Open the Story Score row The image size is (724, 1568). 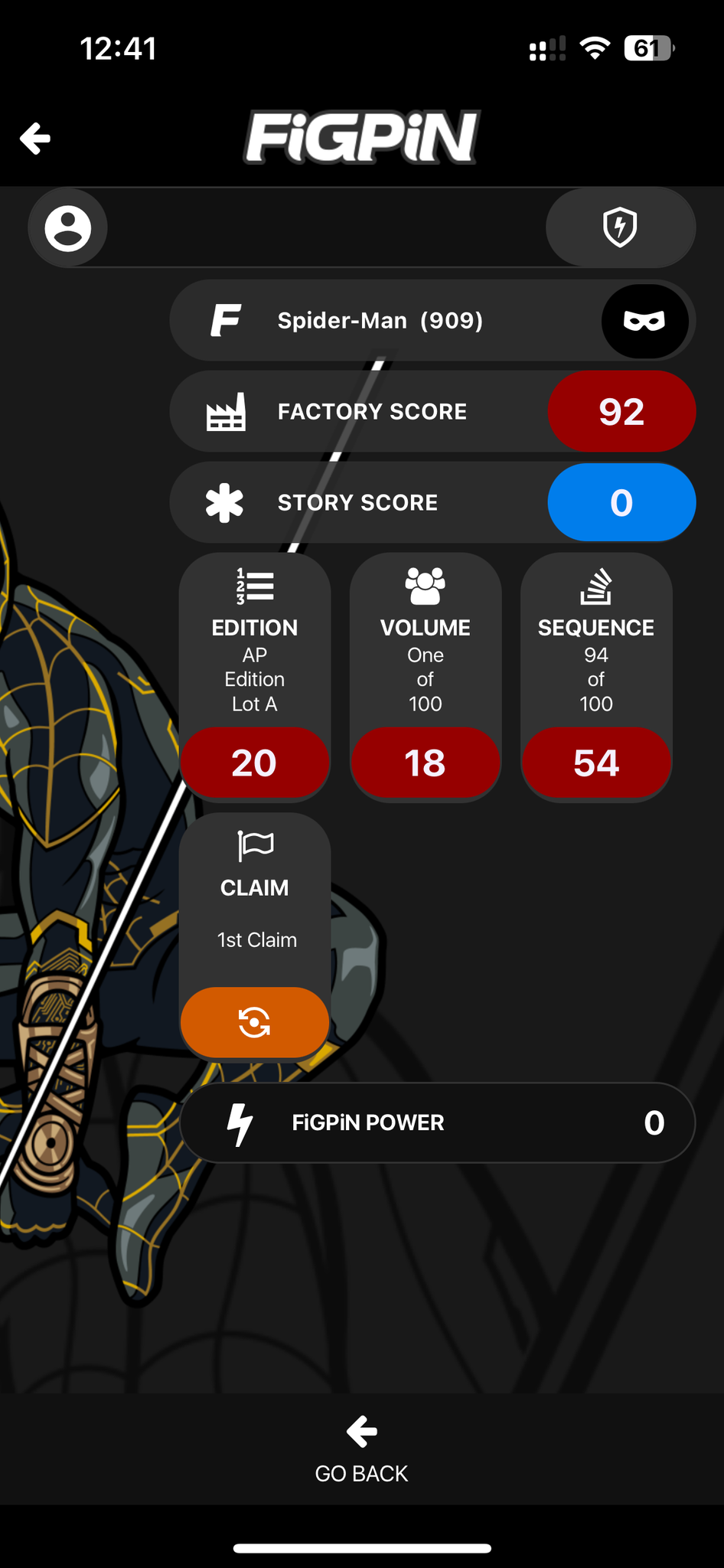pyautogui.click(x=432, y=503)
